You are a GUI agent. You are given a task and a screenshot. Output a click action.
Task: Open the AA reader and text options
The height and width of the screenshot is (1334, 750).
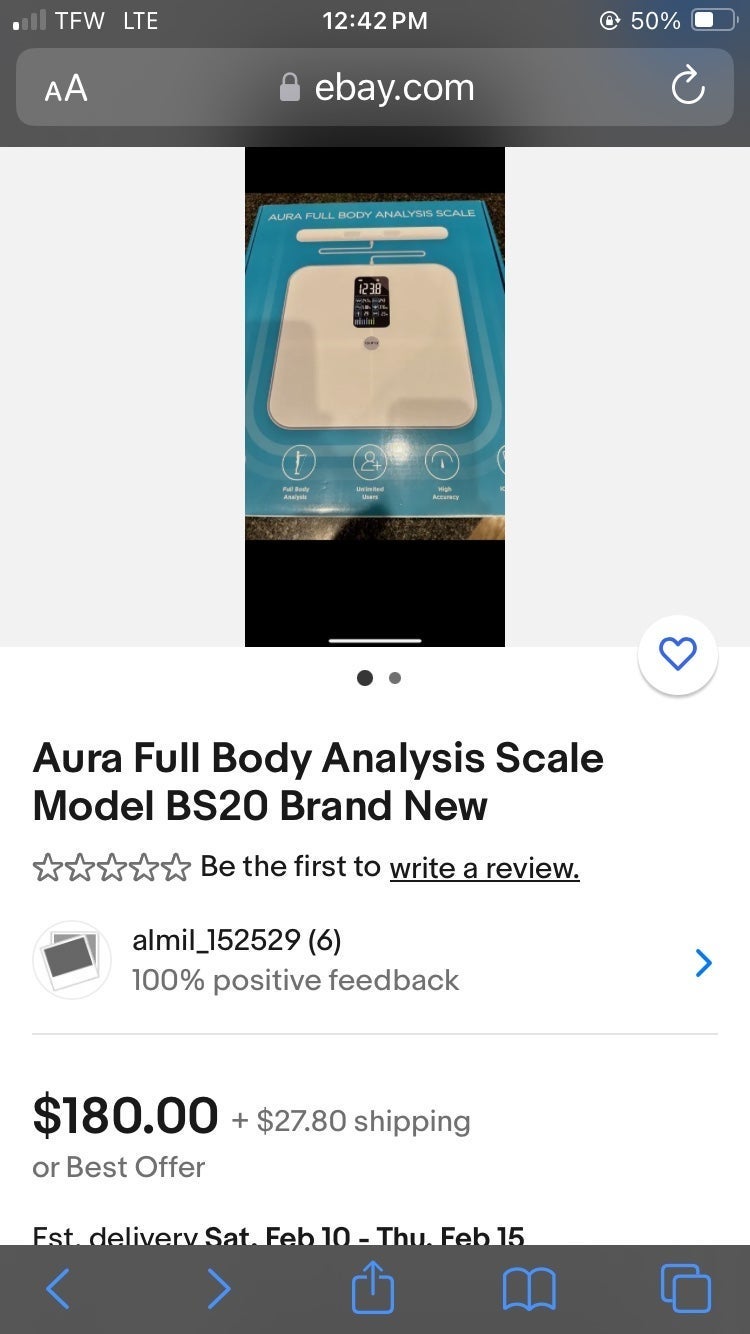point(66,89)
